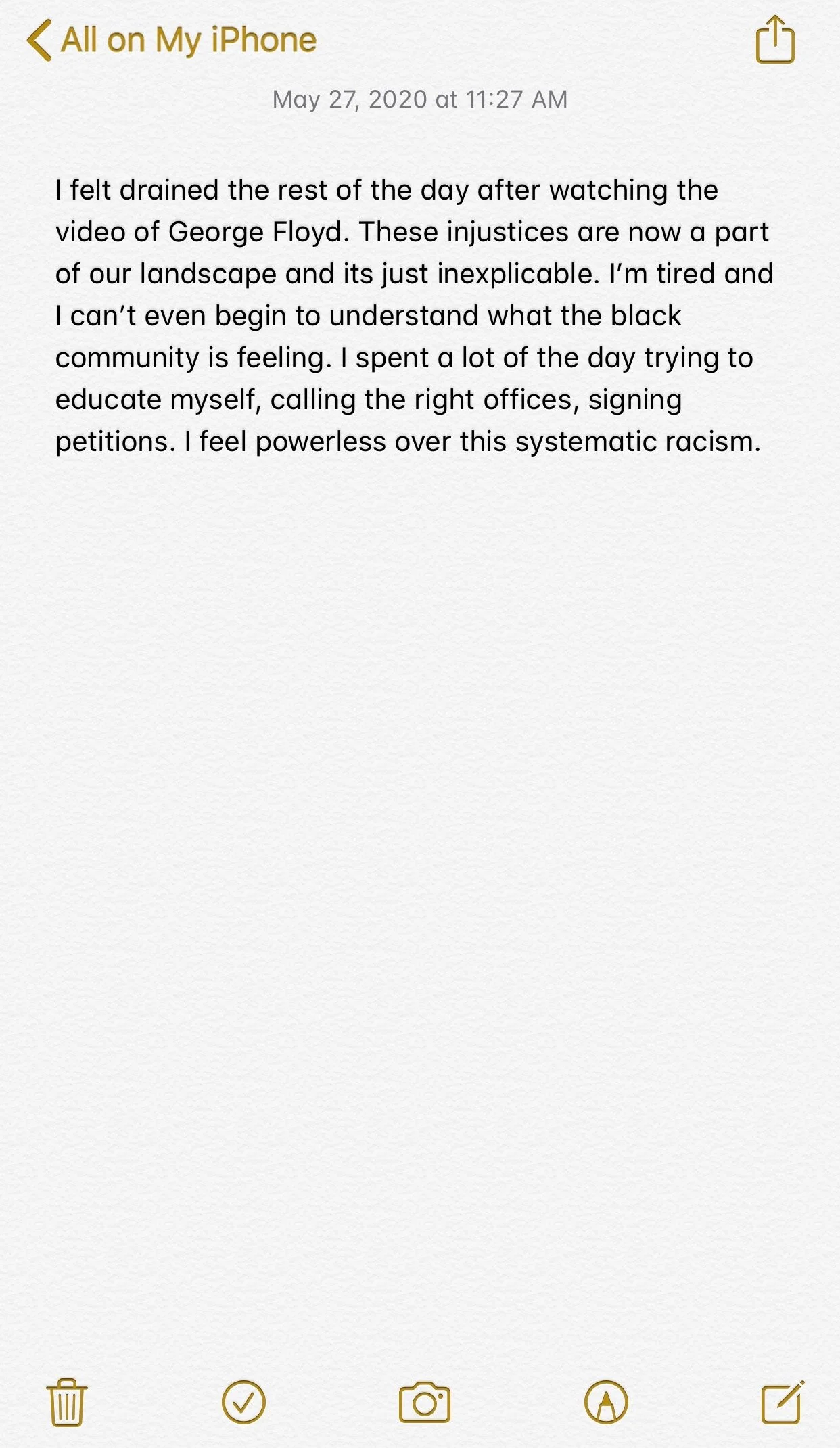This screenshot has height=1448, width=840.
Task: Add a checklist to the note
Action: 243,1402
